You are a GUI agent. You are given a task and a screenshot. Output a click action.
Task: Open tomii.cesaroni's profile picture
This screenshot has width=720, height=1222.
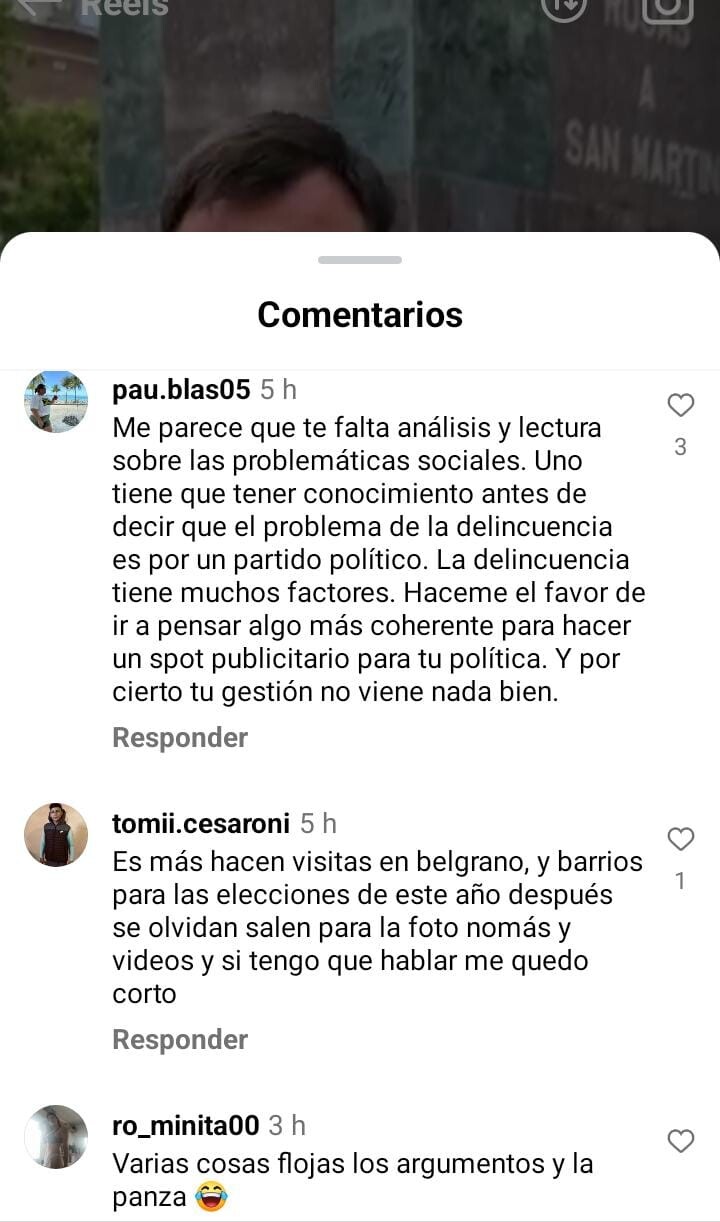coord(56,834)
